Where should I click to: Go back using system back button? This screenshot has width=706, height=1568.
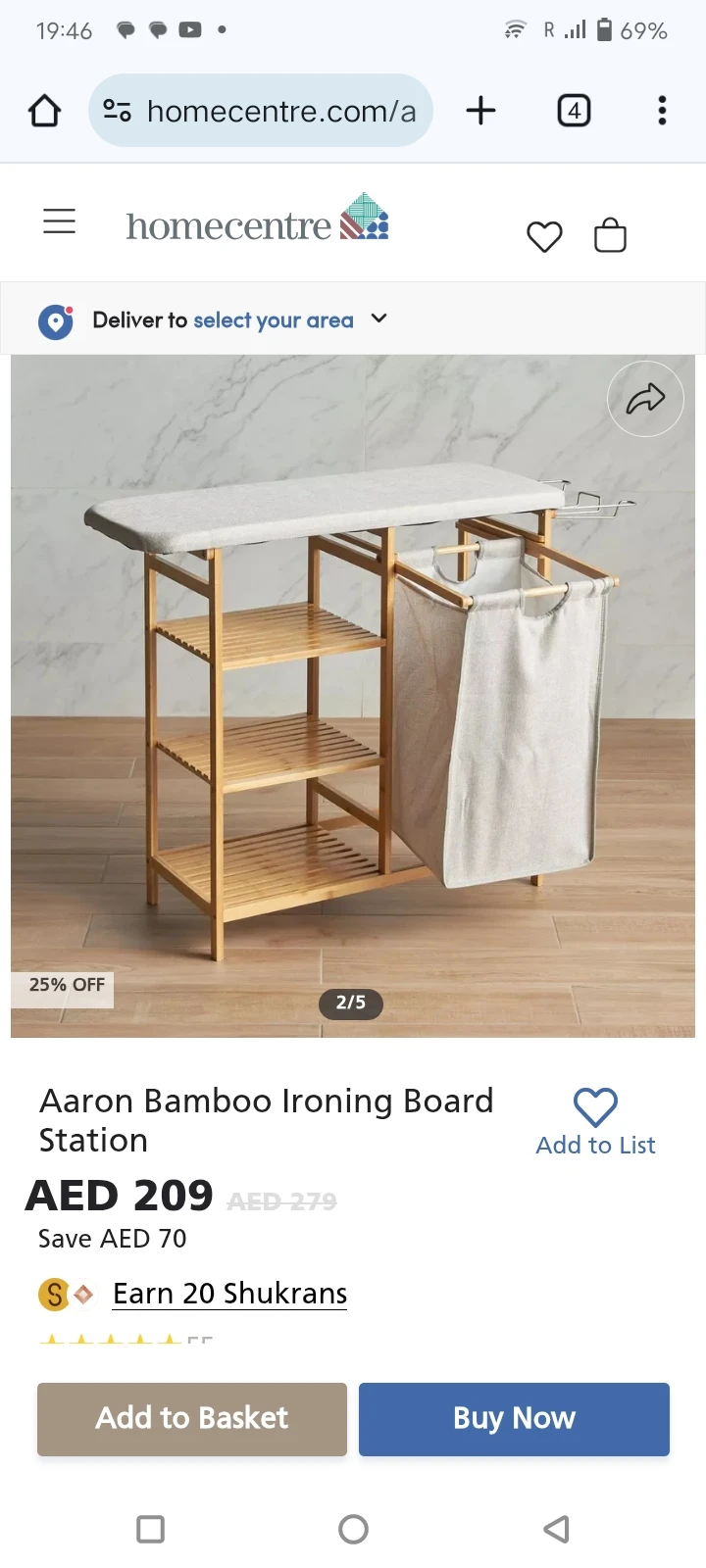556,1529
